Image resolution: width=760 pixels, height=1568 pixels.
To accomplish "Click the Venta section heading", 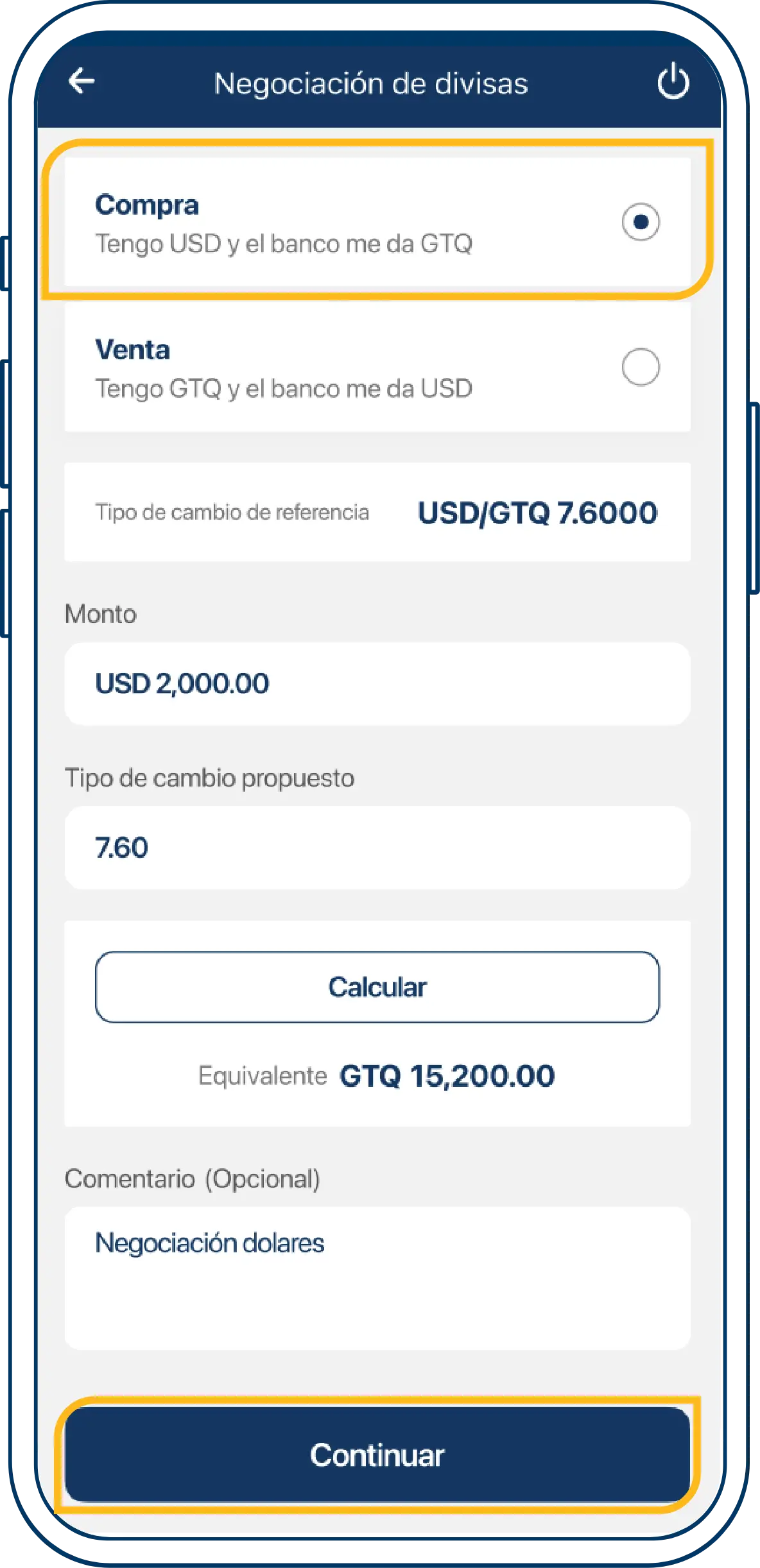I will coord(134,350).
